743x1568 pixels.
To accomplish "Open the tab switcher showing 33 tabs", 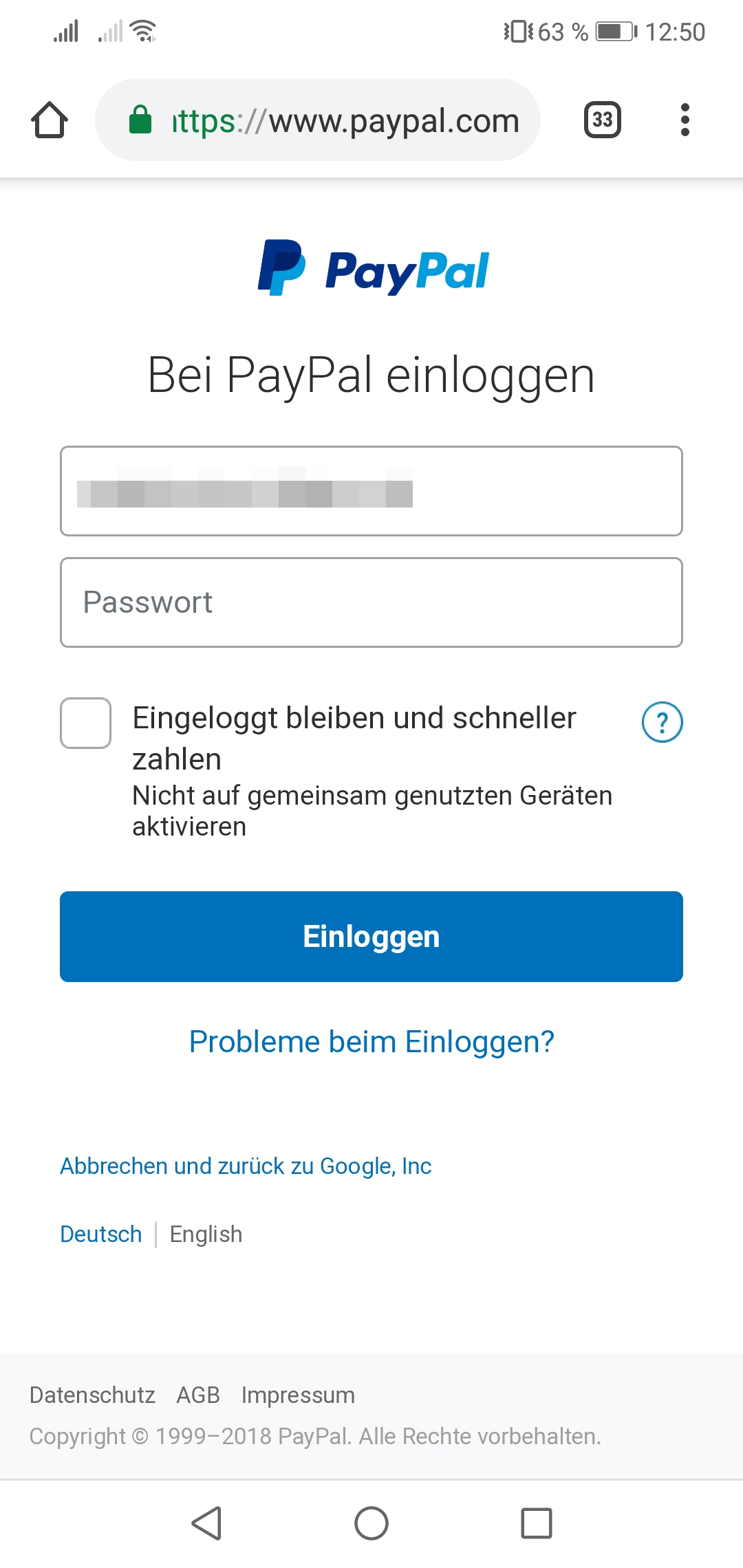I will tap(602, 120).
